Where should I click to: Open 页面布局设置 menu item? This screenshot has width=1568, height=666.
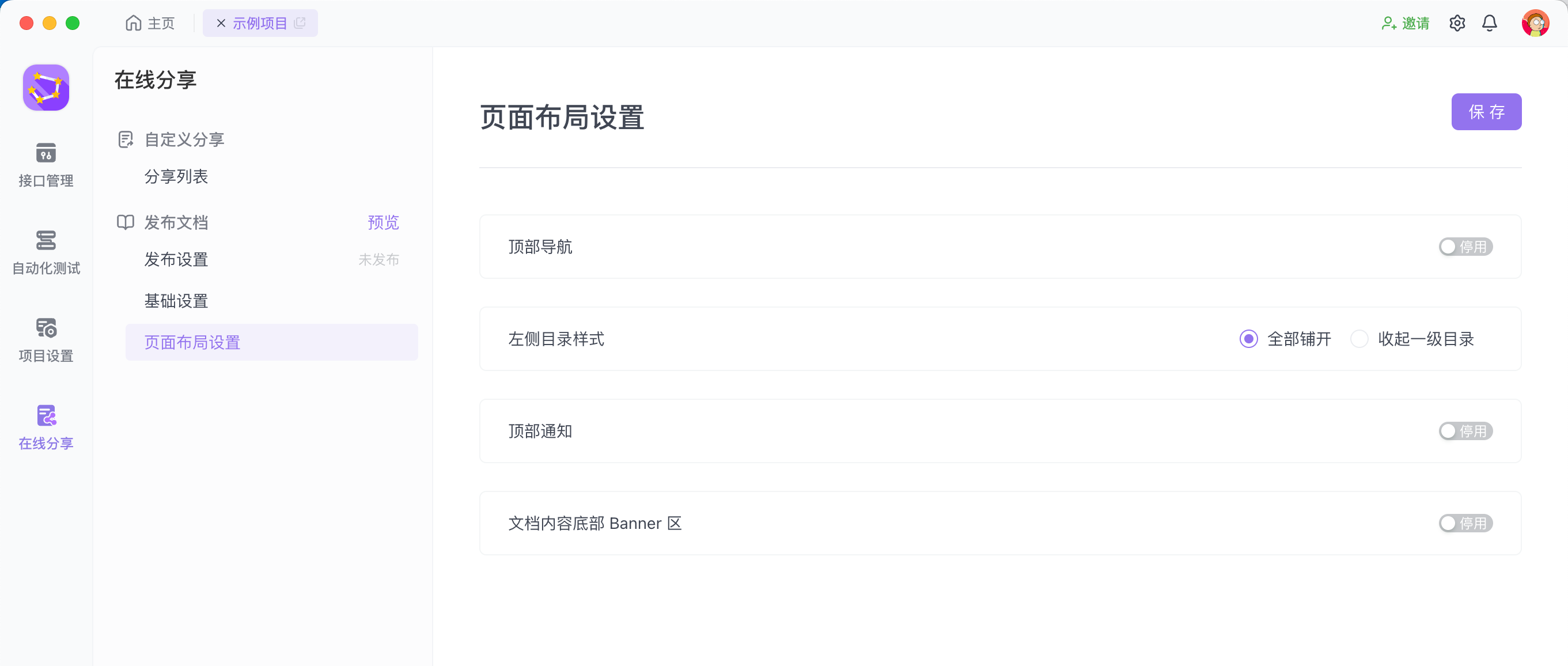[192, 342]
